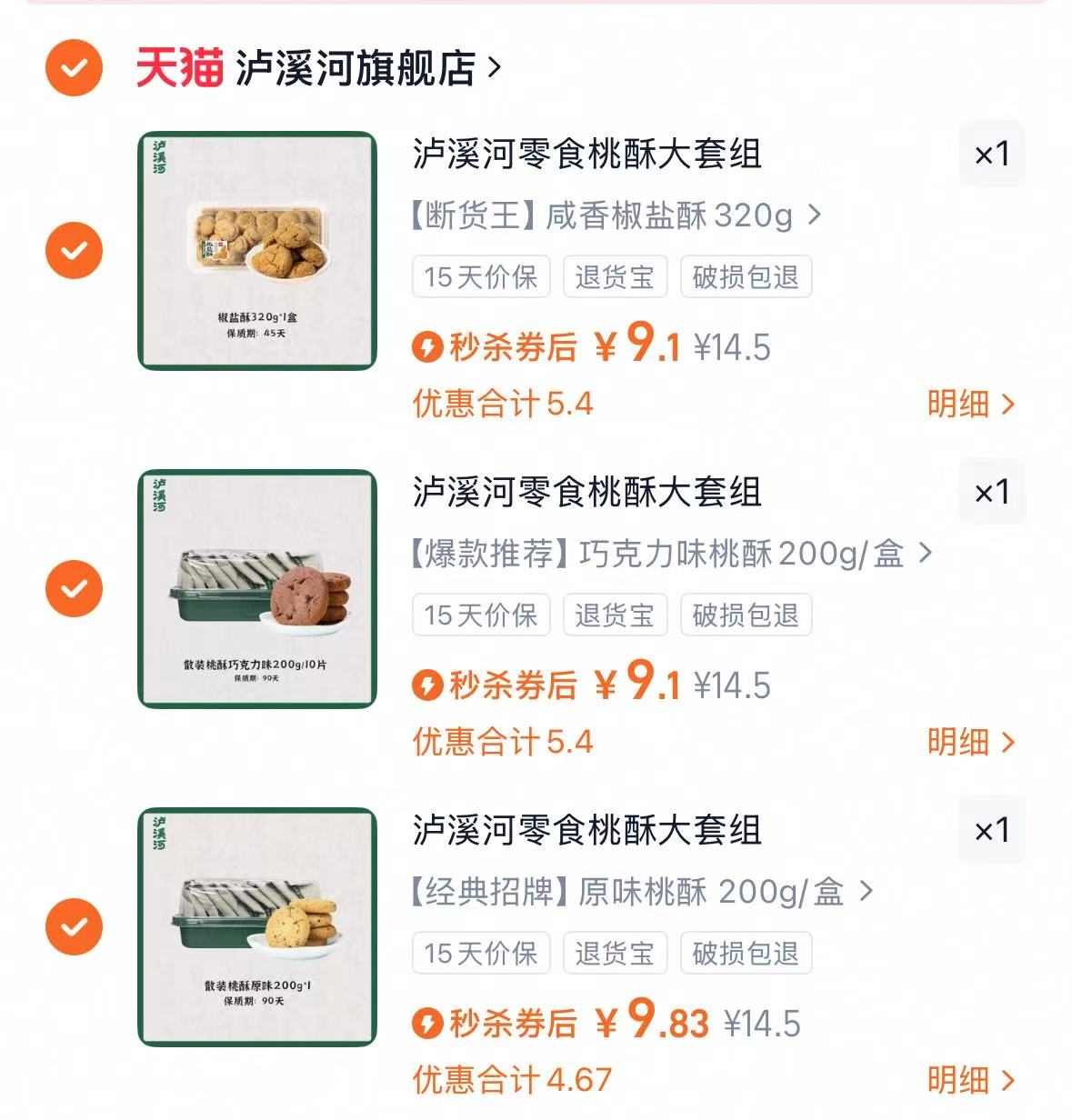Toggle the 原味桃酥 item selection checkbox

[73, 927]
